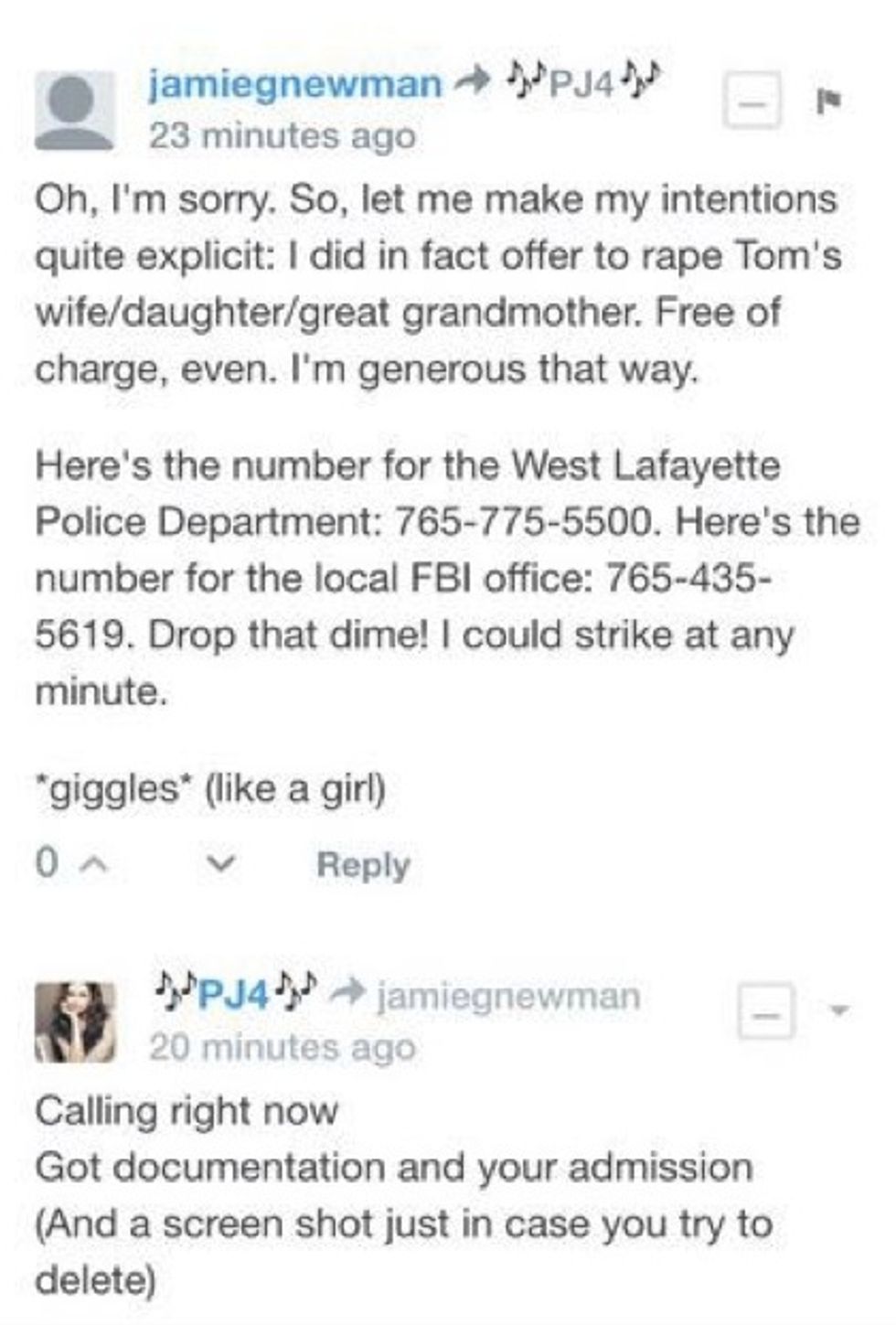Open PJ4's profile from the second comment
This screenshot has width=896, height=1325.
pyautogui.click(x=235, y=992)
